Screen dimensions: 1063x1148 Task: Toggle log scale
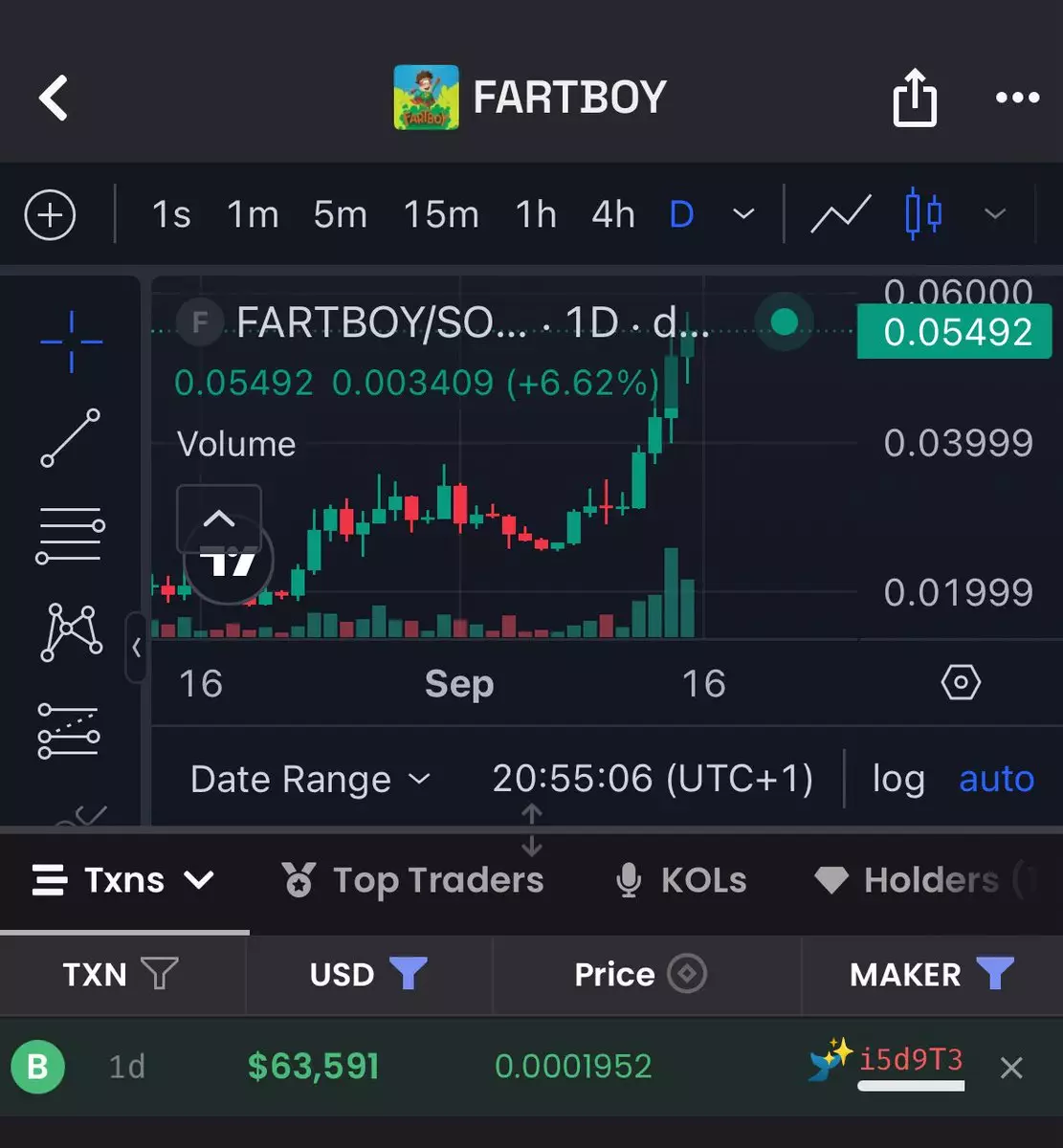(x=897, y=780)
